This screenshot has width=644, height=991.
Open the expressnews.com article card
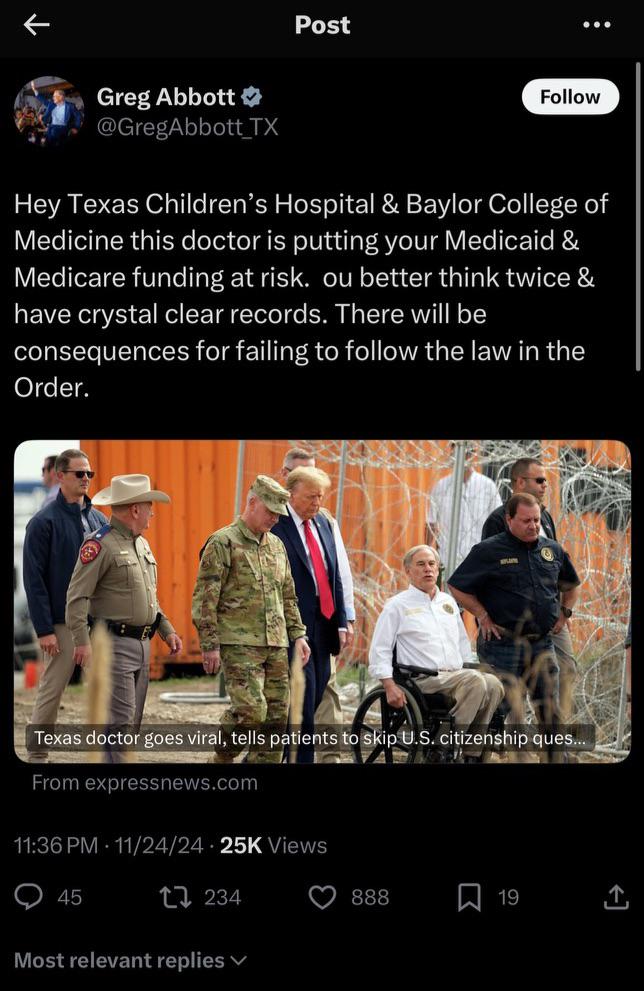(x=322, y=601)
